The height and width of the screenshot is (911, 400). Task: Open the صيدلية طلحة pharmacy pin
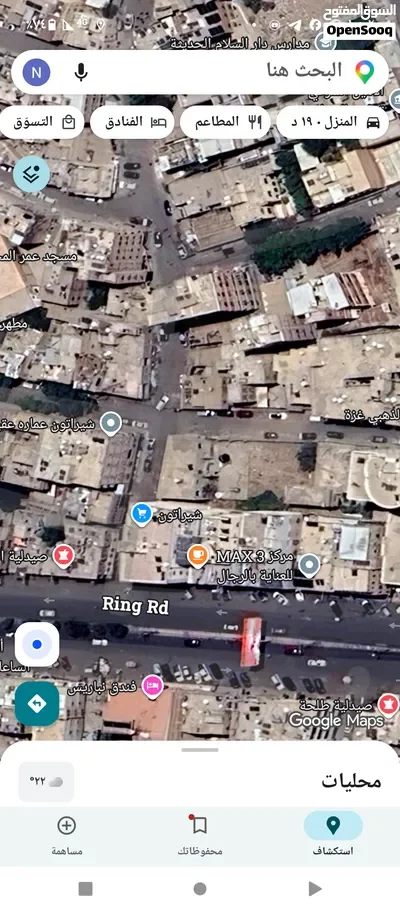[x=388, y=704]
